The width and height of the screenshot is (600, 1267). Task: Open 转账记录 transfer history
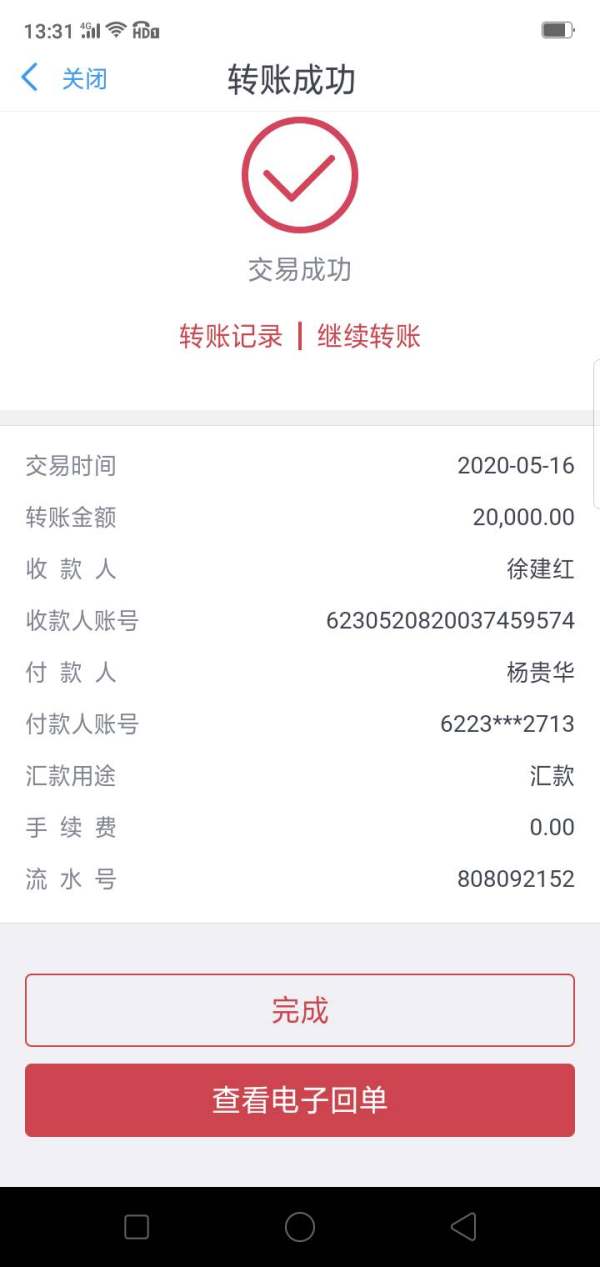coord(231,336)
